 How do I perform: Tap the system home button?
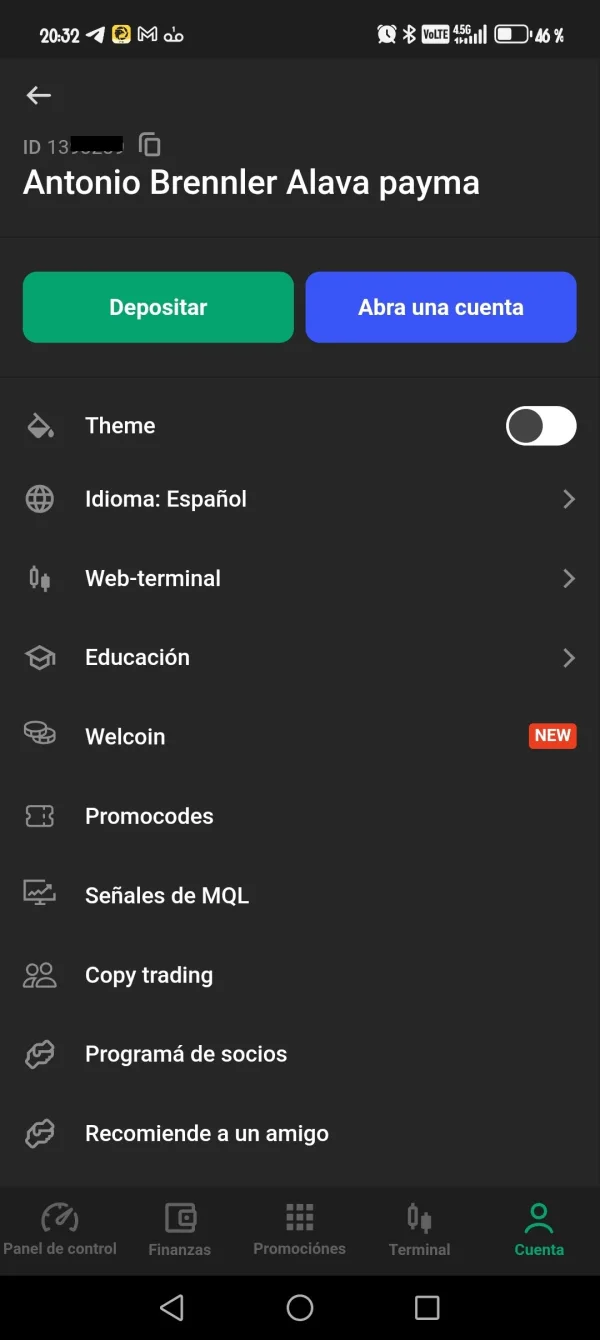300,1307
